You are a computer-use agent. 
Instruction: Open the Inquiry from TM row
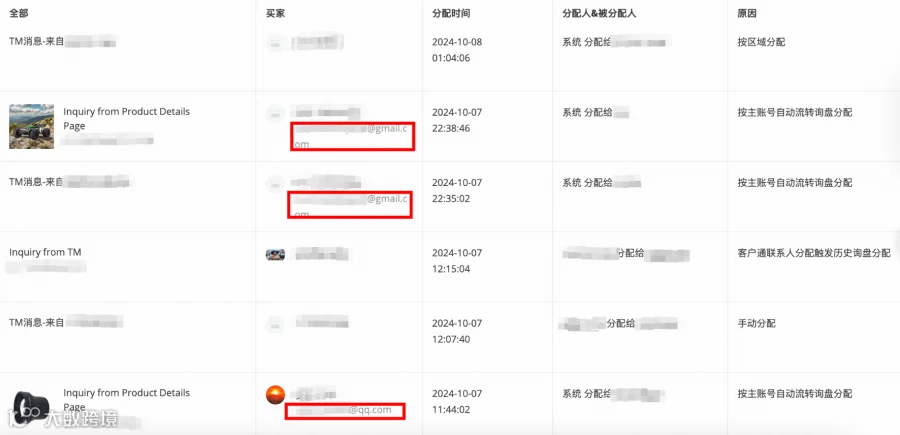45,253
